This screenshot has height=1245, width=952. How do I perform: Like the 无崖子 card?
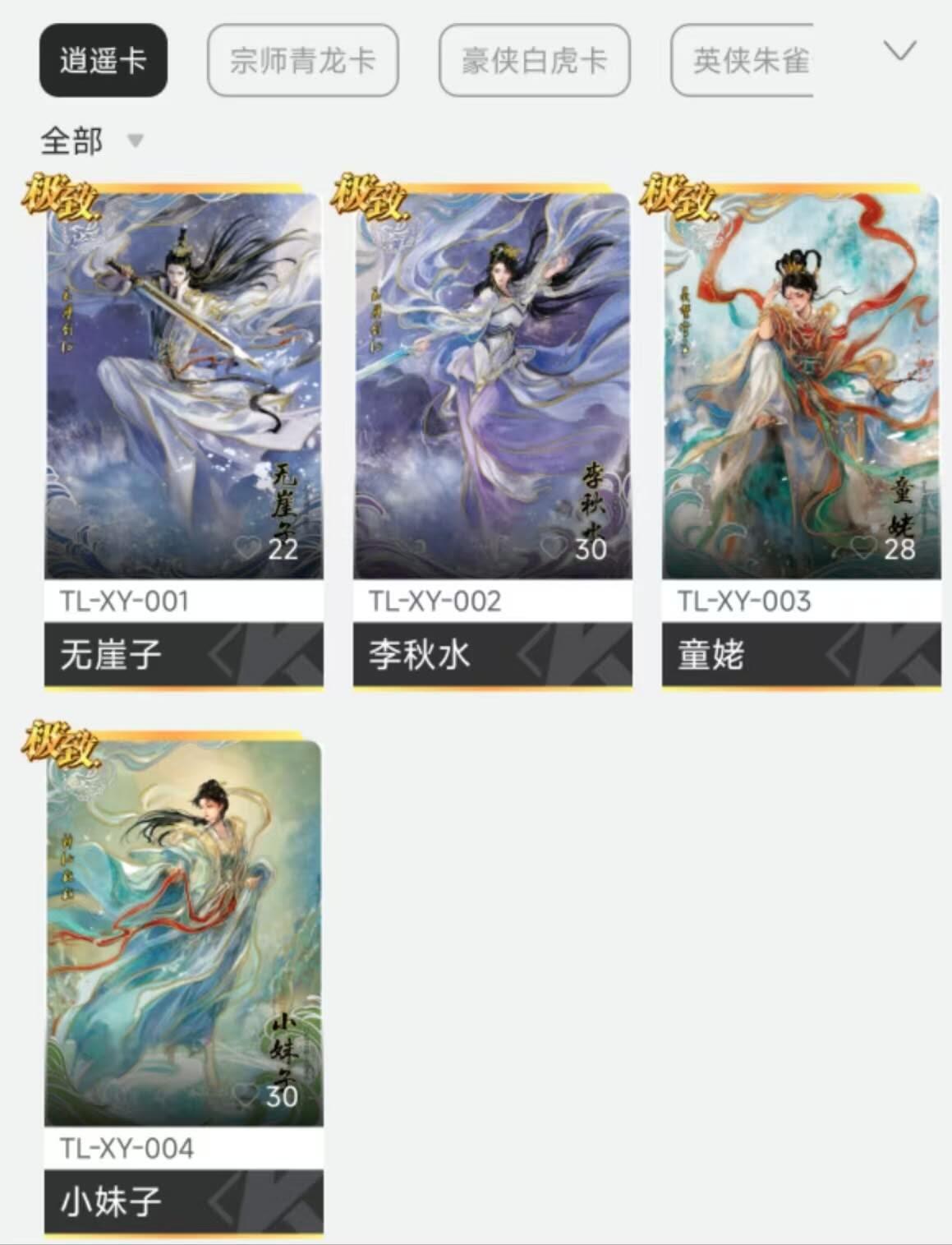248,547
